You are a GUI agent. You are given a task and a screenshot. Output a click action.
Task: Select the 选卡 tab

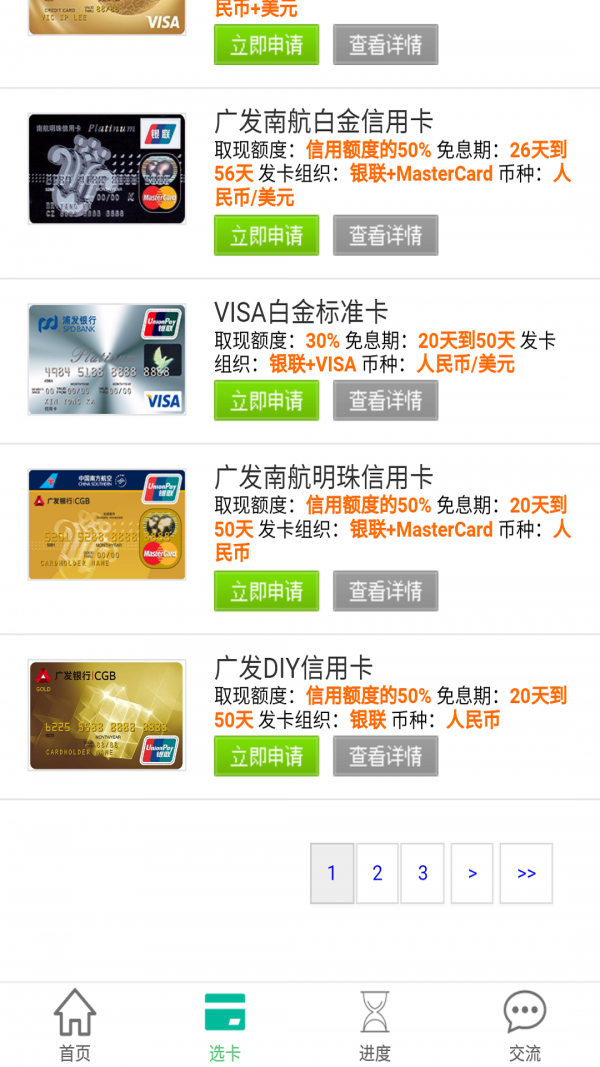(x=225, y=1025)
